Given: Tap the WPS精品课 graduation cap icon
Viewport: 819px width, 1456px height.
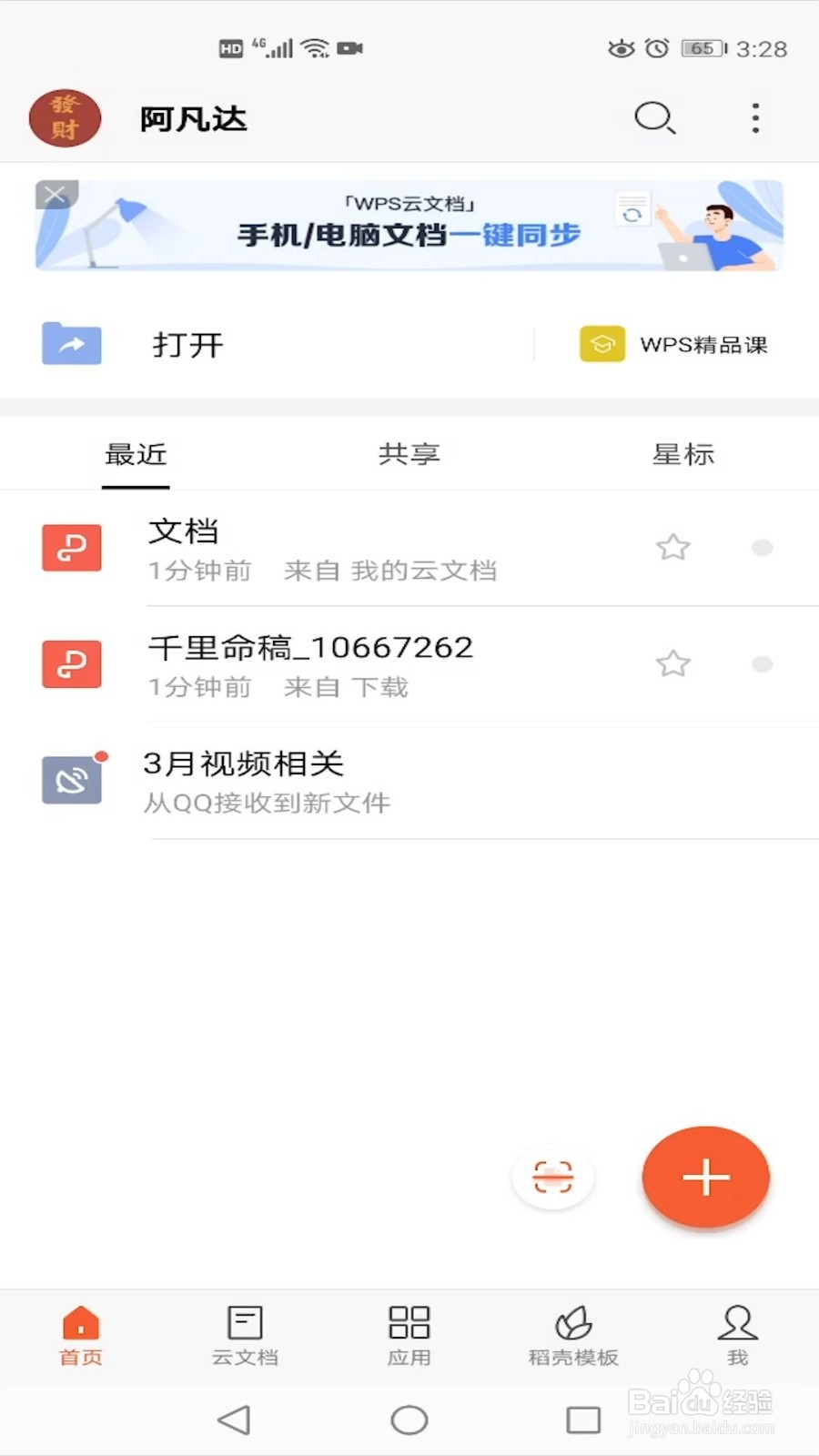Looking at the screenshot, I should point(601,344).
